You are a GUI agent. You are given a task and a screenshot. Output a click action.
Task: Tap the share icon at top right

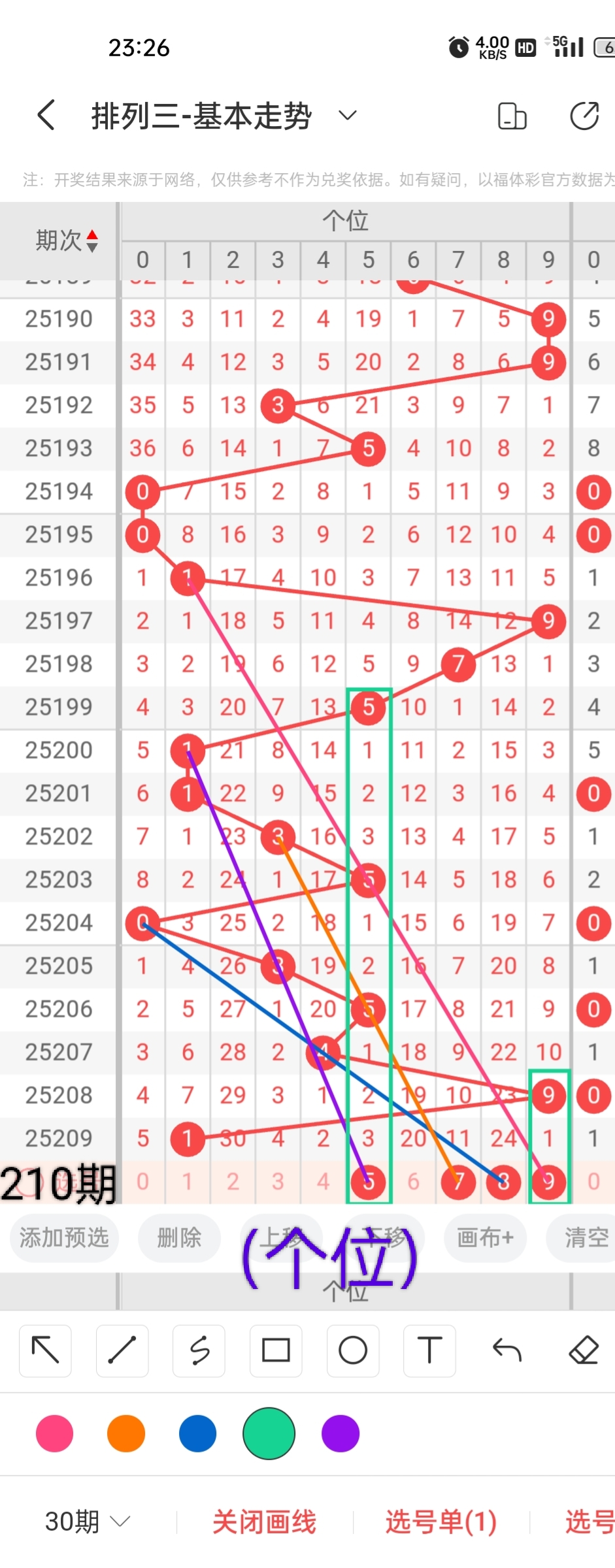click(584, 116)
